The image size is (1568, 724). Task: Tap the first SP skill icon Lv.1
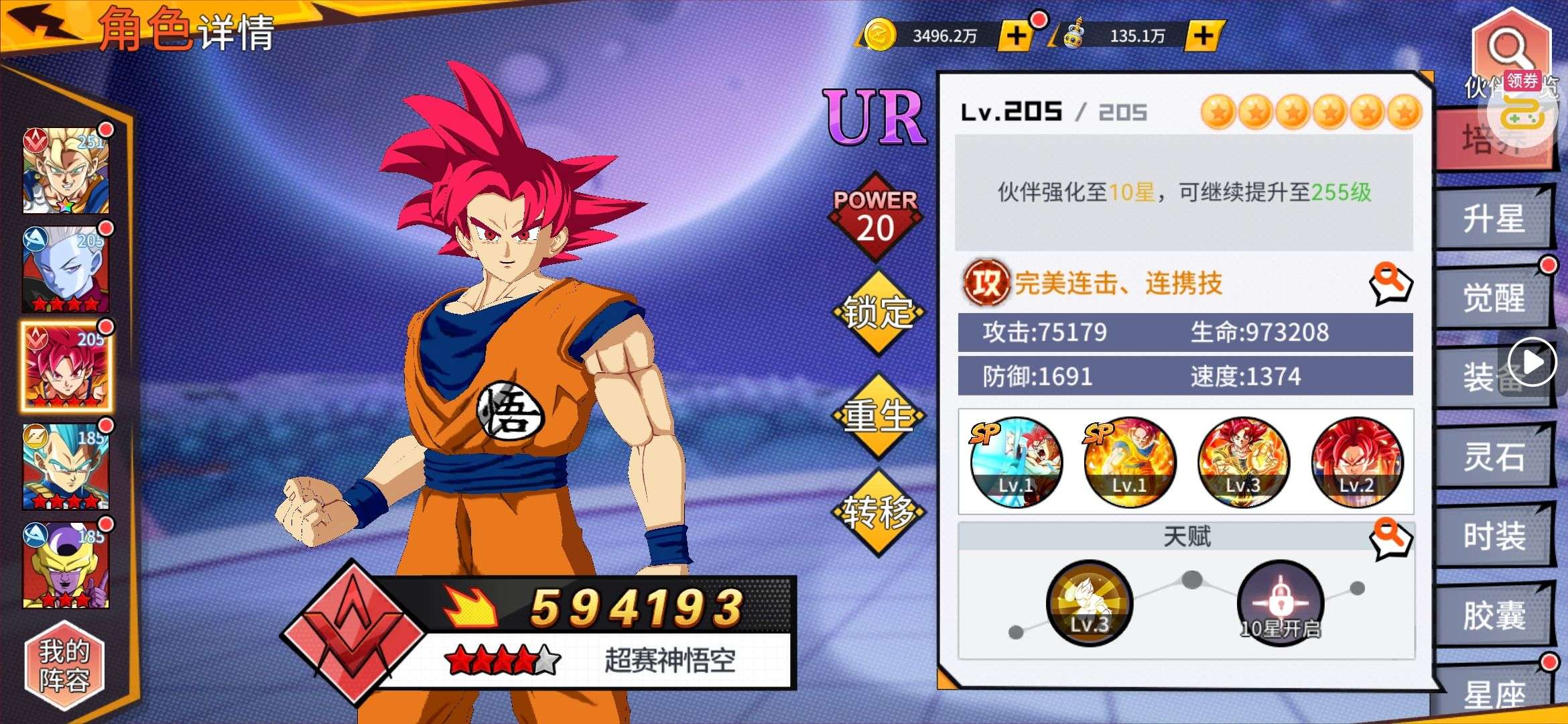1016,461
